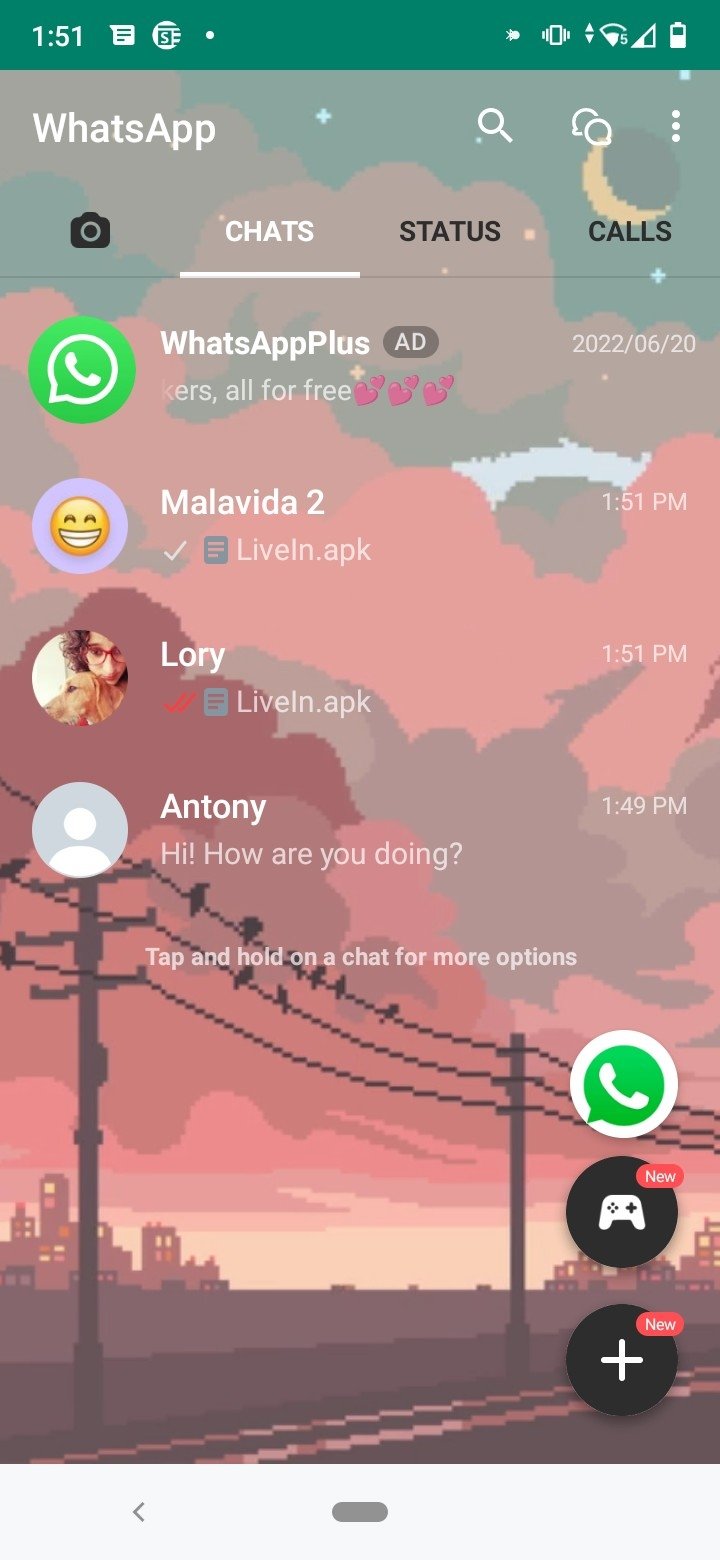Switch to the STATUS tab
Viewport: 720px width, 1560px height.
tap(449, 232)
